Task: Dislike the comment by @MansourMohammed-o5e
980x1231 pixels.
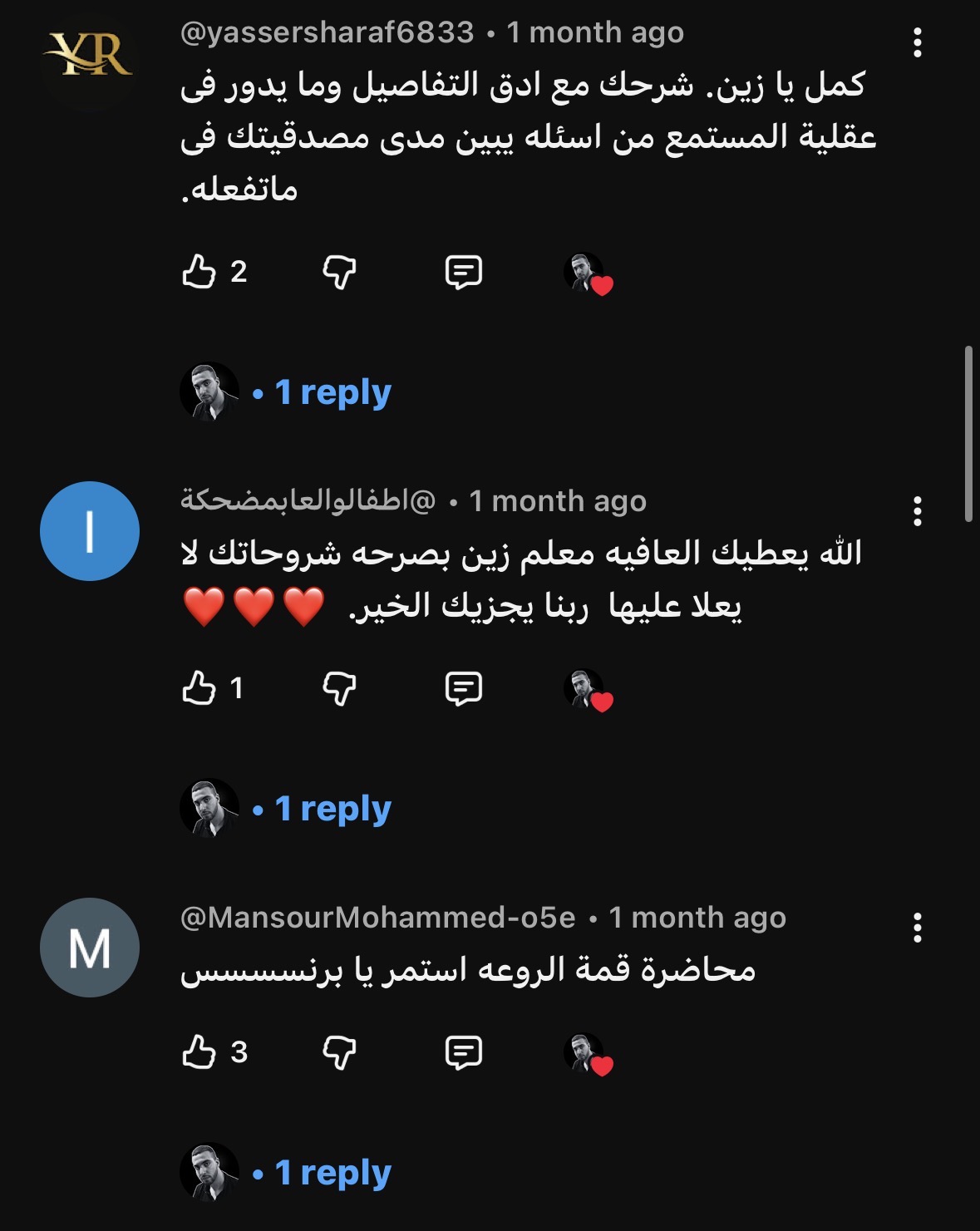Action: [339, 1052]
